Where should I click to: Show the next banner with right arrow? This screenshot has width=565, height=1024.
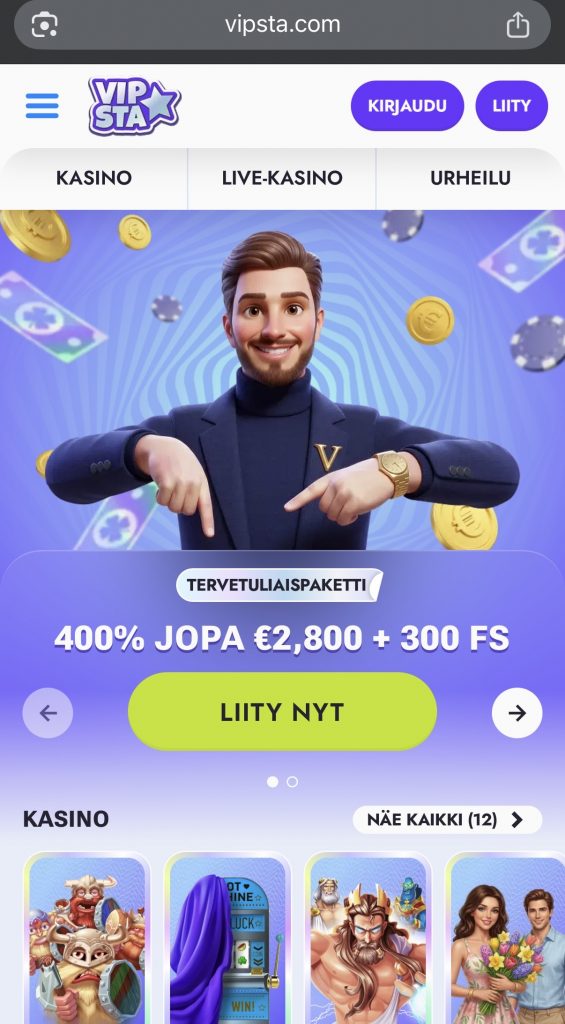(x=517, y=713)
